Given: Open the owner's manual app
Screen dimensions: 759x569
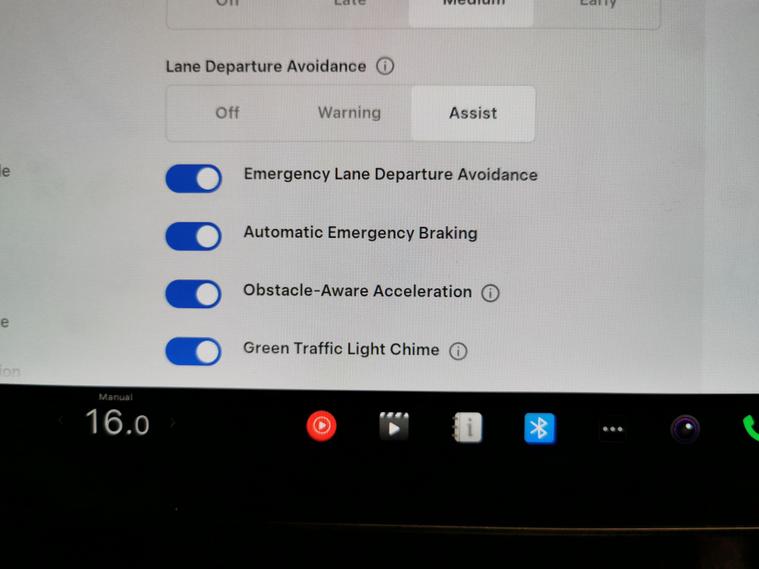Looking at the screenshot, I should 467,428.
